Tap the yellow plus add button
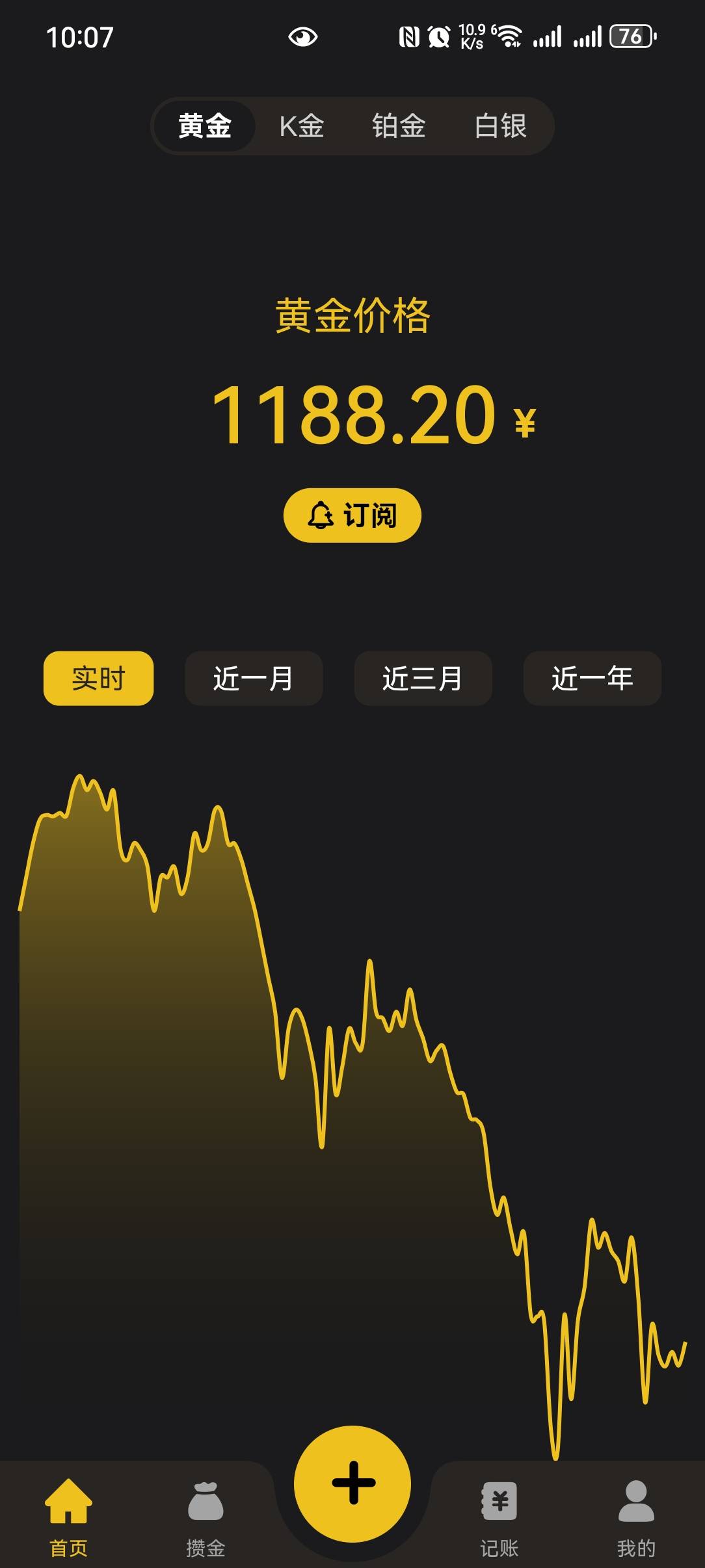 (352, 1483)
